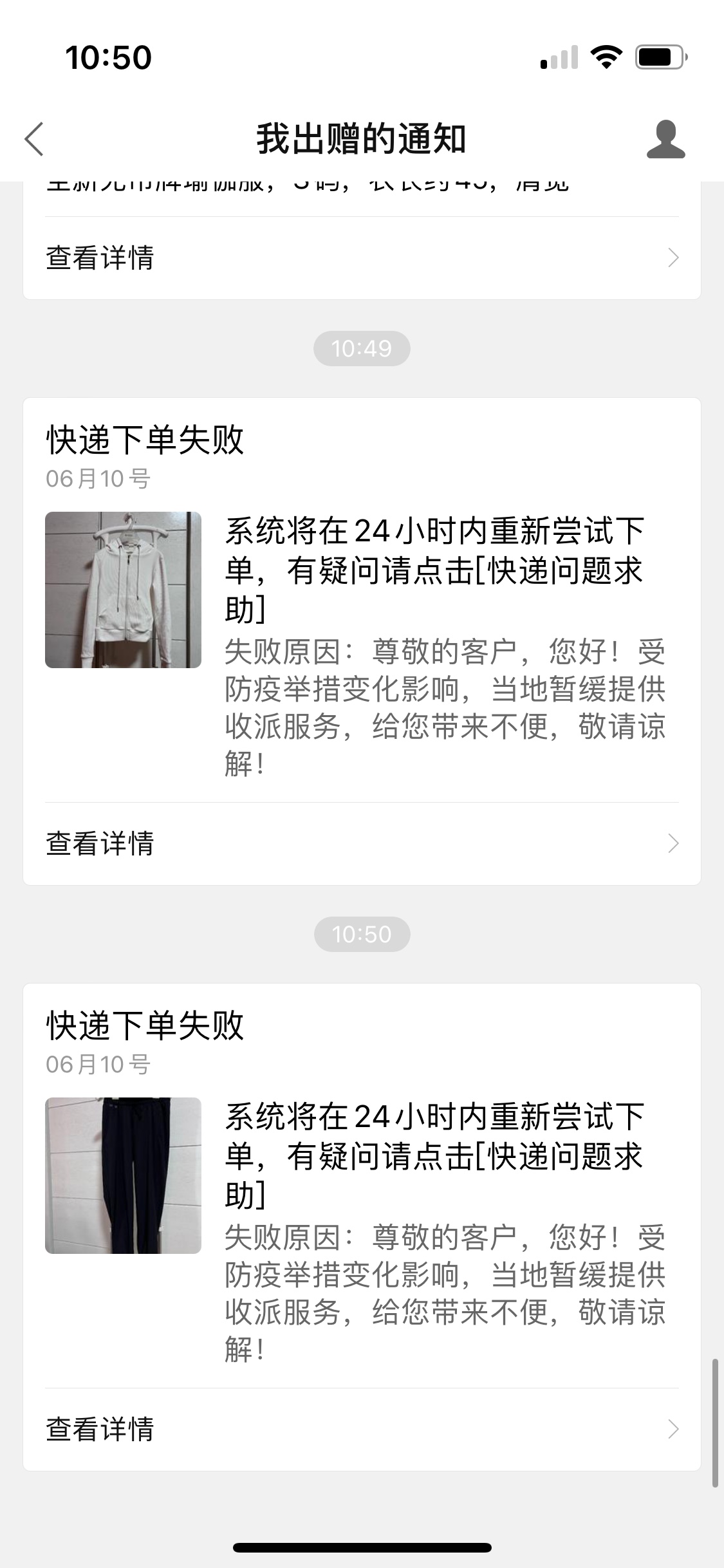The width and height of the screenshot is (724, 1568).
Task: Open 查看详情 on the partly hidden top card
Action: 361,258
